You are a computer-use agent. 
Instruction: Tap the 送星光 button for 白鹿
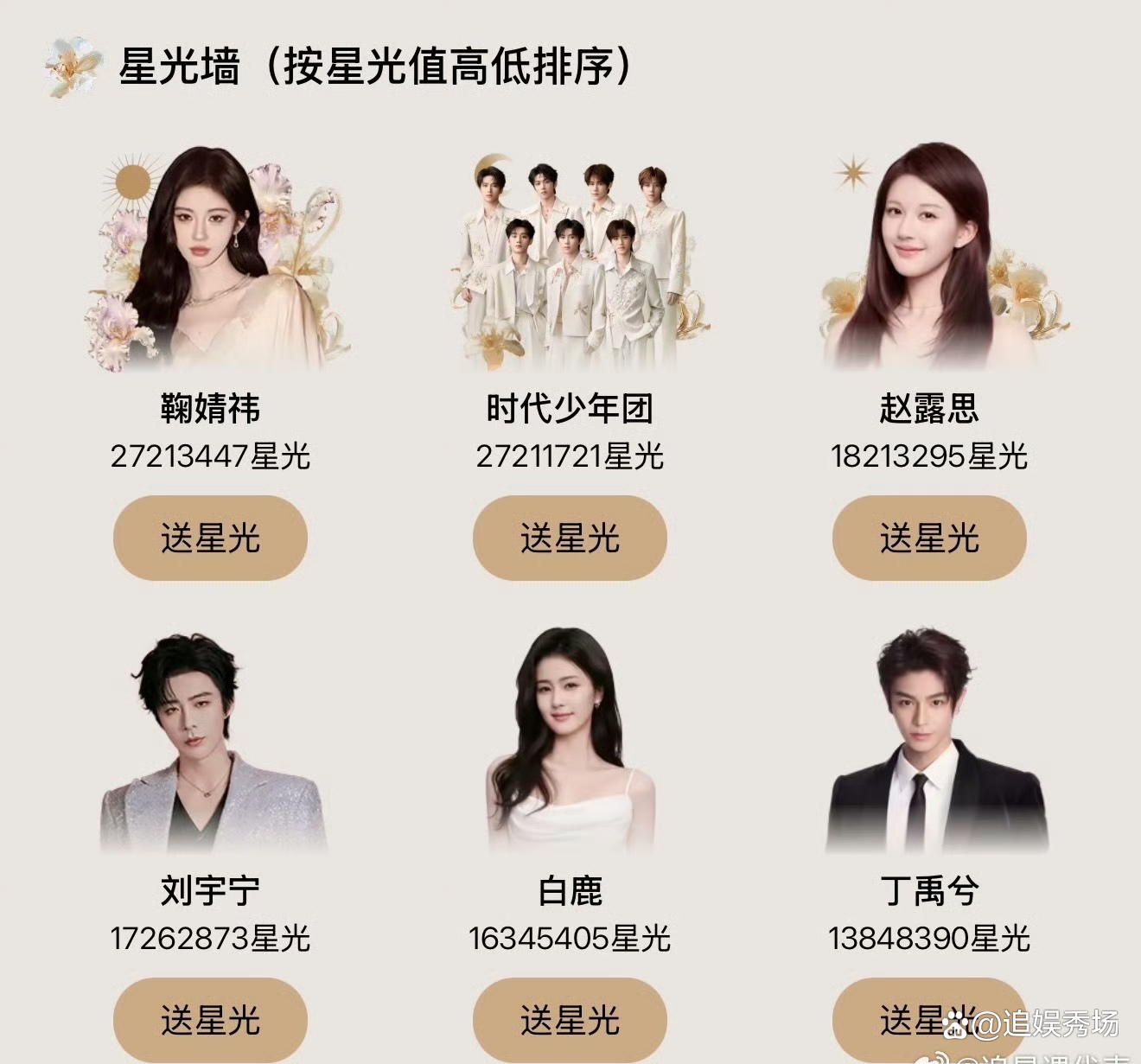[570, 1020]
